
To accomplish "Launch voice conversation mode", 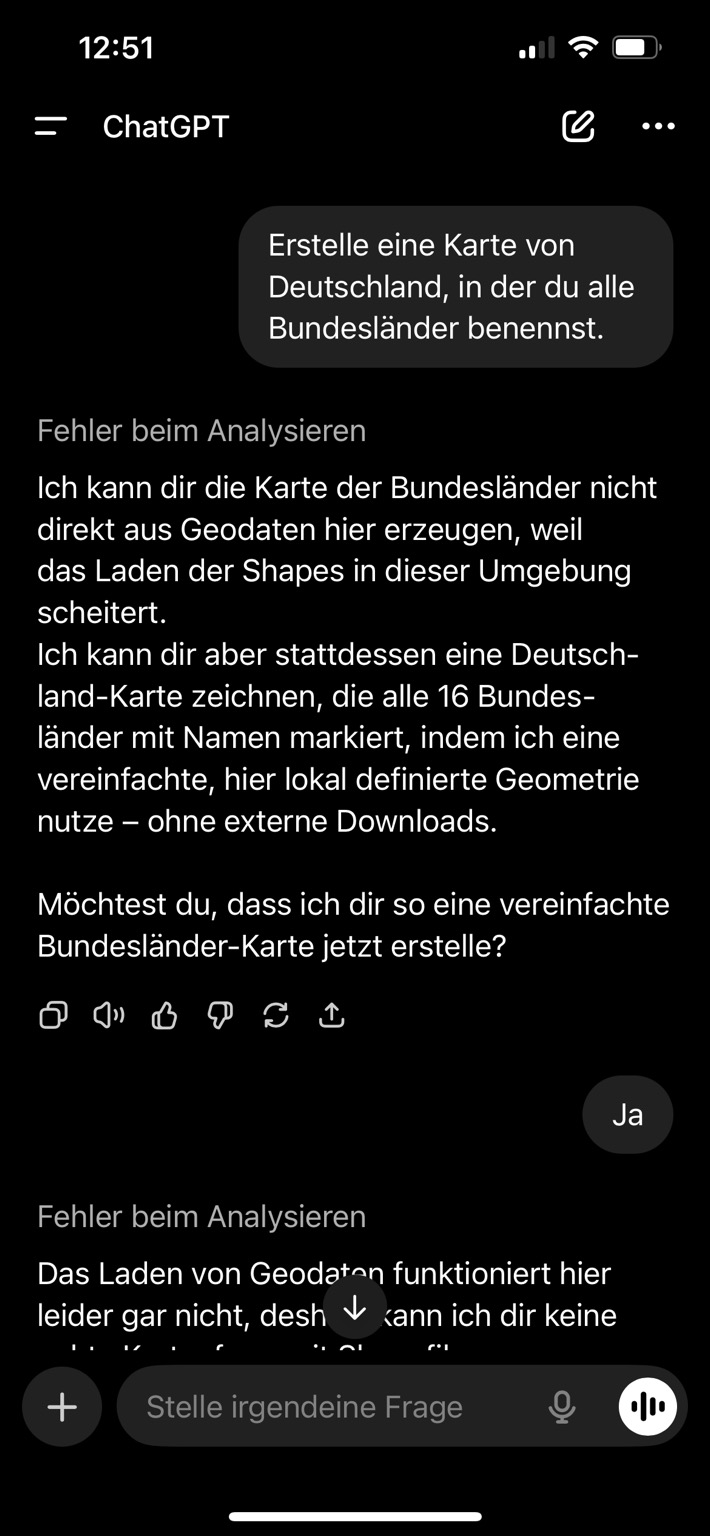I will [x=648, y=1407].
